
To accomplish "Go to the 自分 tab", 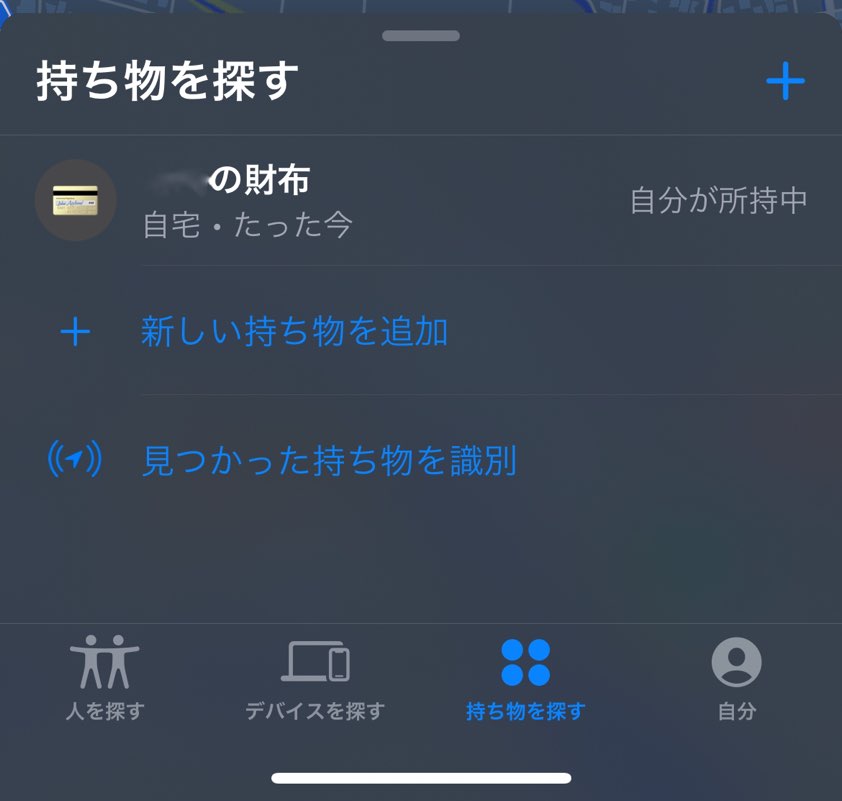I will [x=736, y=677].
